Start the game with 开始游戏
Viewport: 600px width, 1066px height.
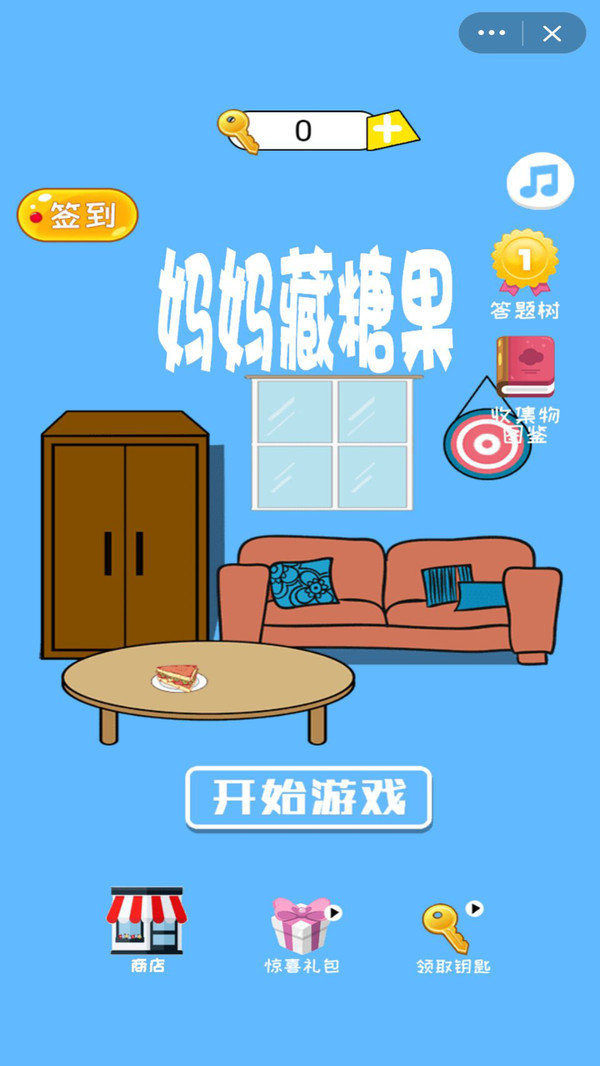pos(308,798)
